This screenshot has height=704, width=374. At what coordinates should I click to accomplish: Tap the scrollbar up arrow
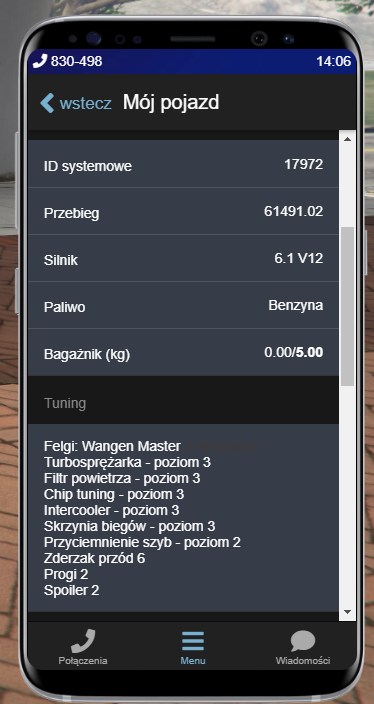coord(347,139)
